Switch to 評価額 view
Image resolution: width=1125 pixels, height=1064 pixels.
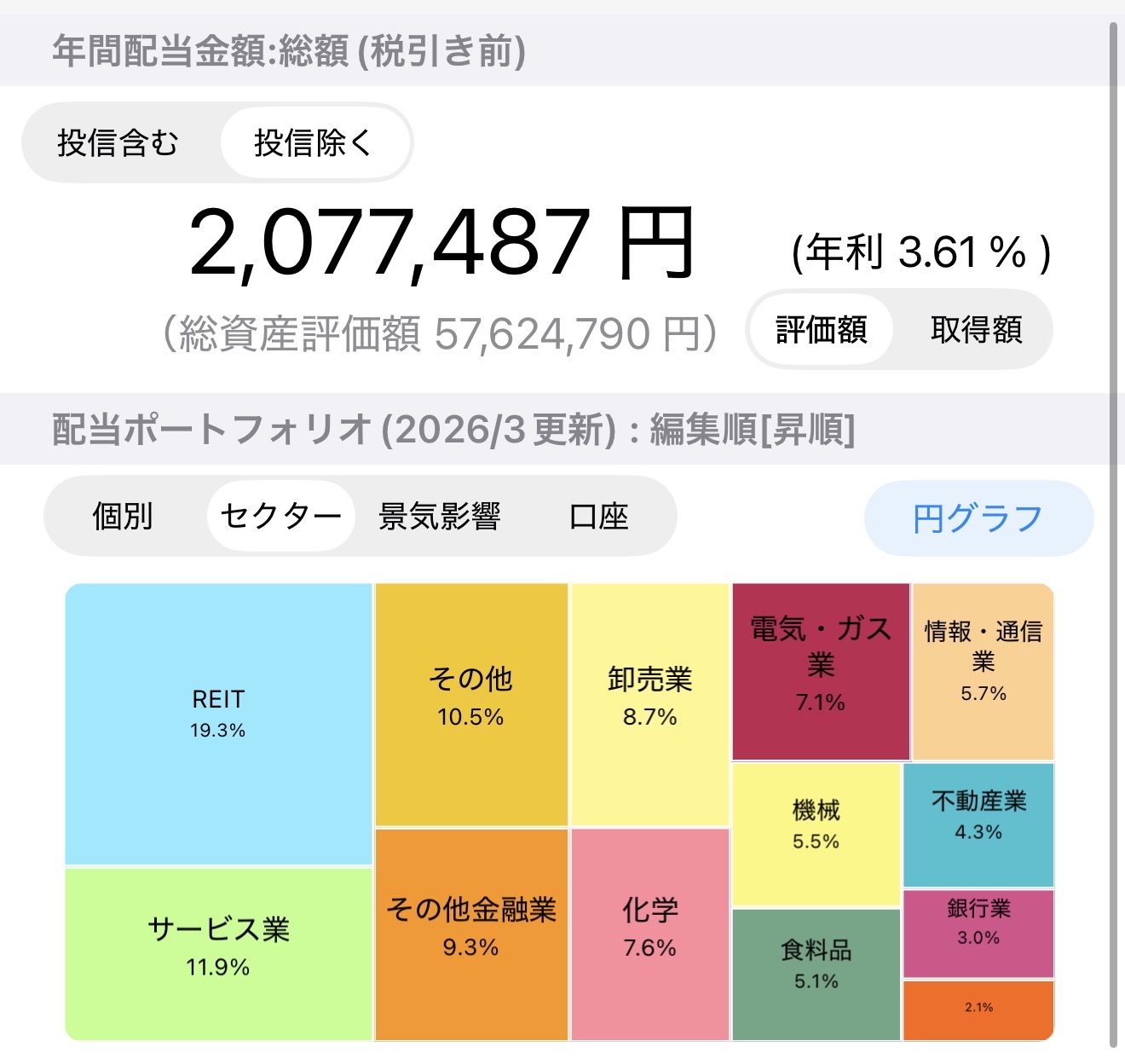click(x=822, y=329)
